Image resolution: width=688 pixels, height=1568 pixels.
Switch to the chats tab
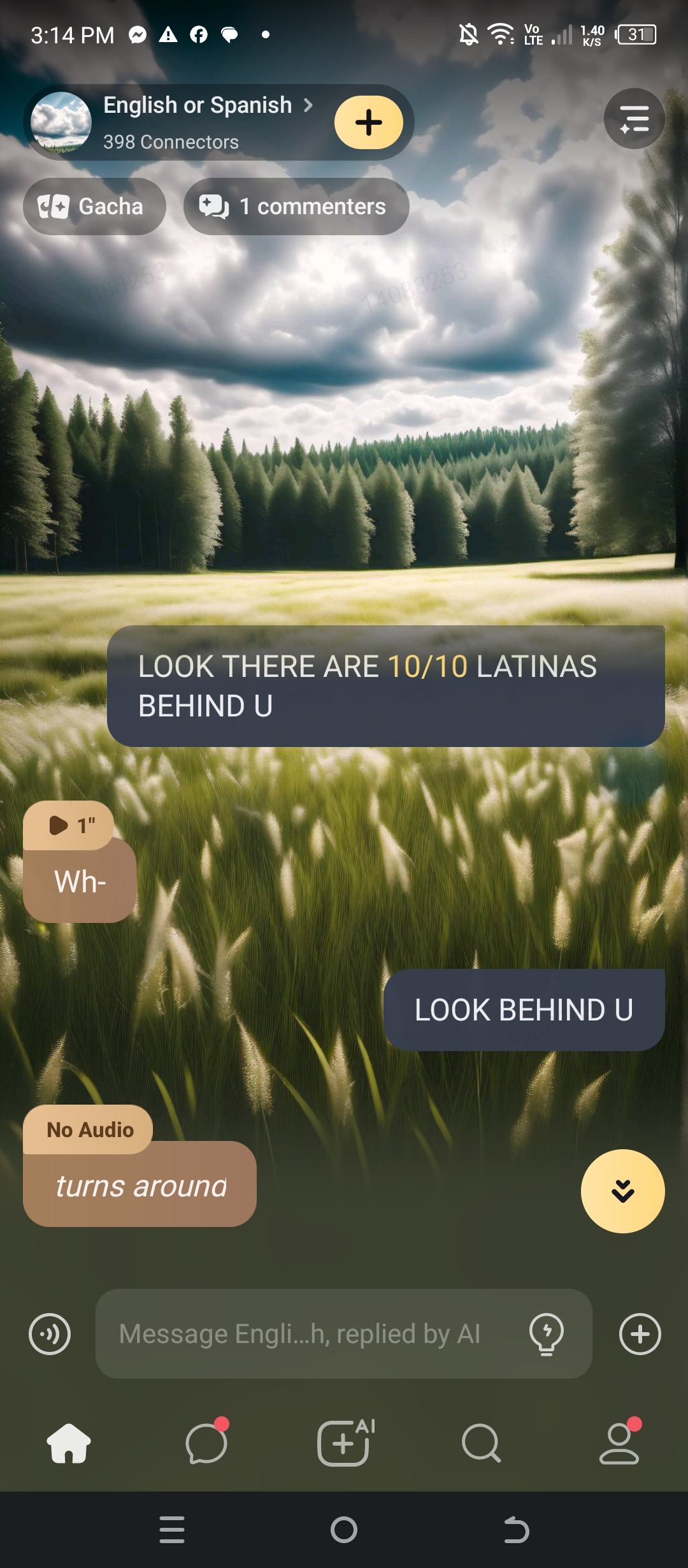tap(206, 1443)
